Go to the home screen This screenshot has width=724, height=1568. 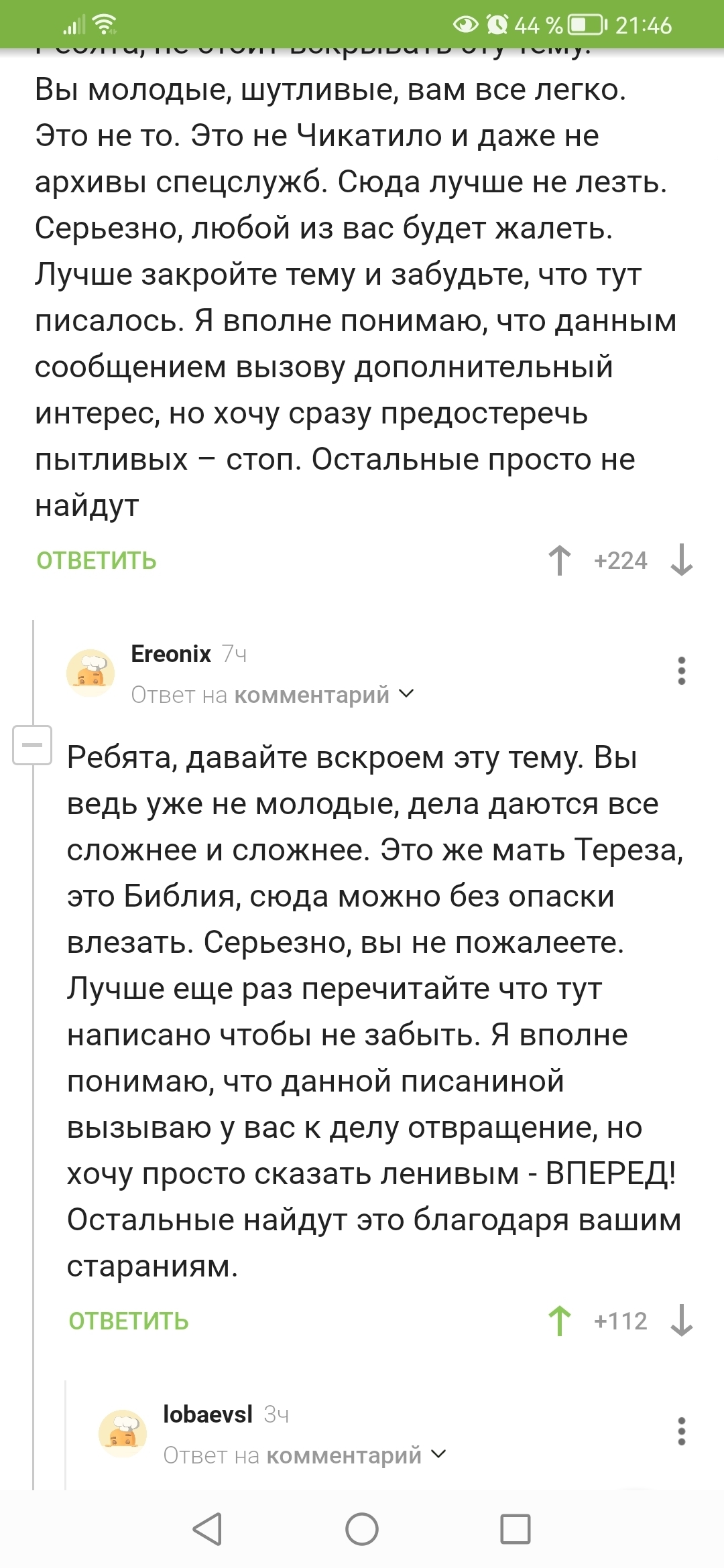[x=362, y=1529]
